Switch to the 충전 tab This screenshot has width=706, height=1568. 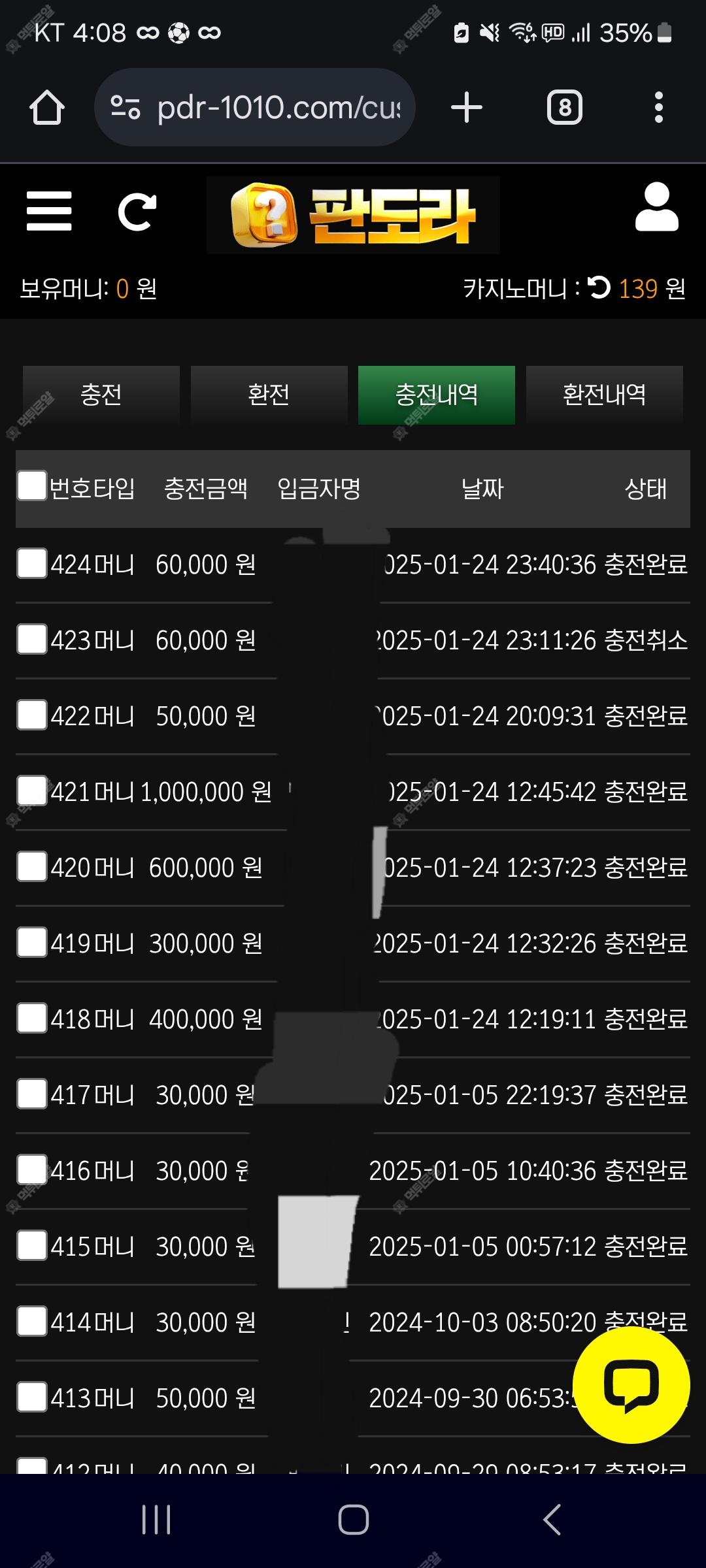(x=101, y=395)
